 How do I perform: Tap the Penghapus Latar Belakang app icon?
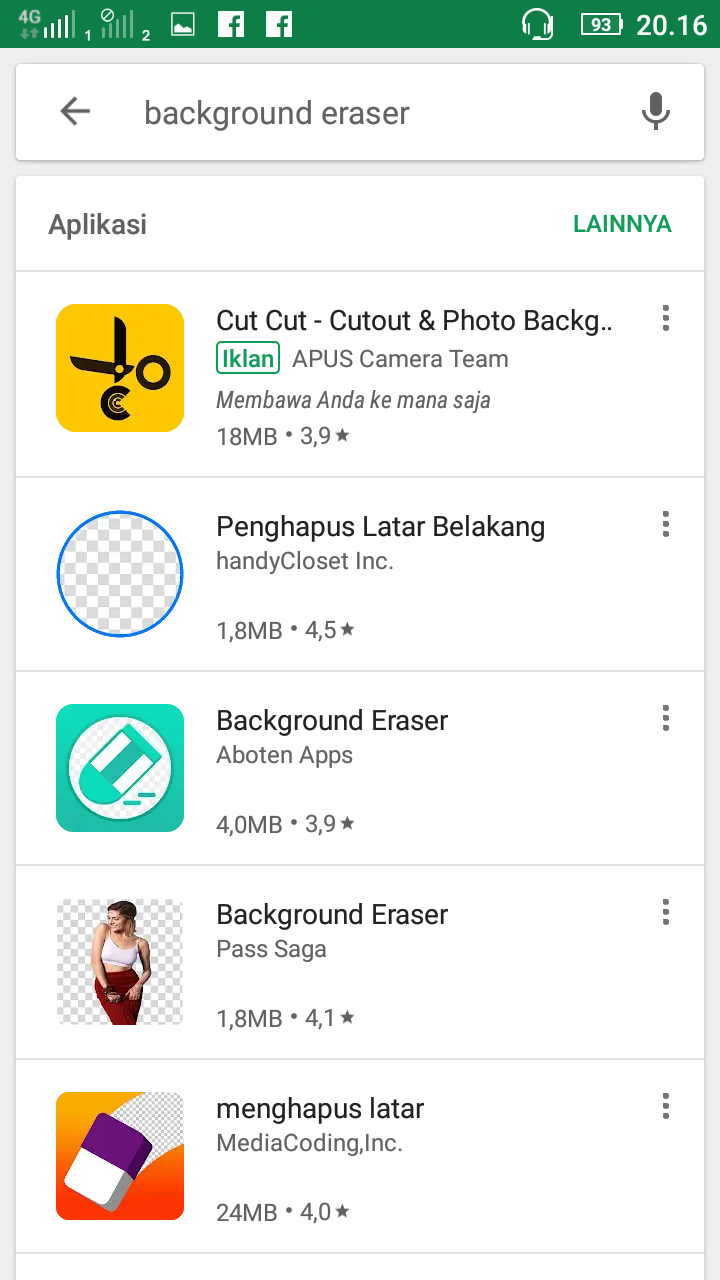pyautogui.click(x=120, y=574)
